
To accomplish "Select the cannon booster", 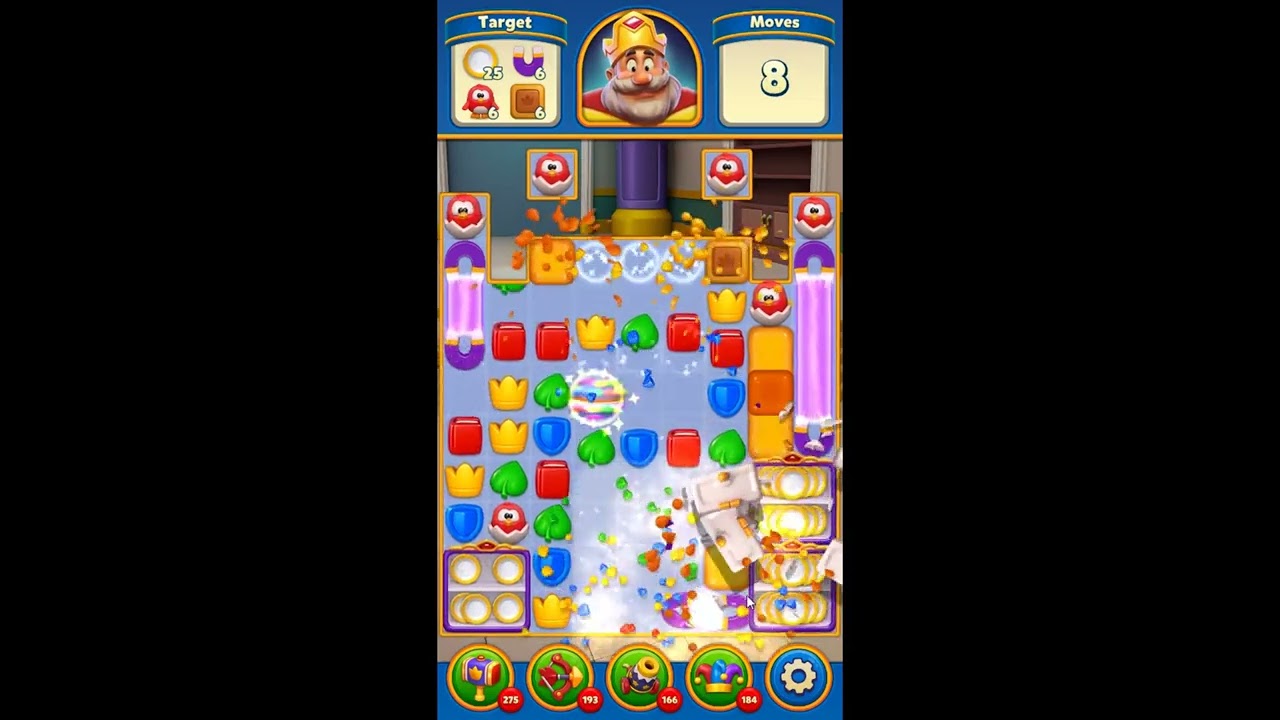I will point(639,677).
